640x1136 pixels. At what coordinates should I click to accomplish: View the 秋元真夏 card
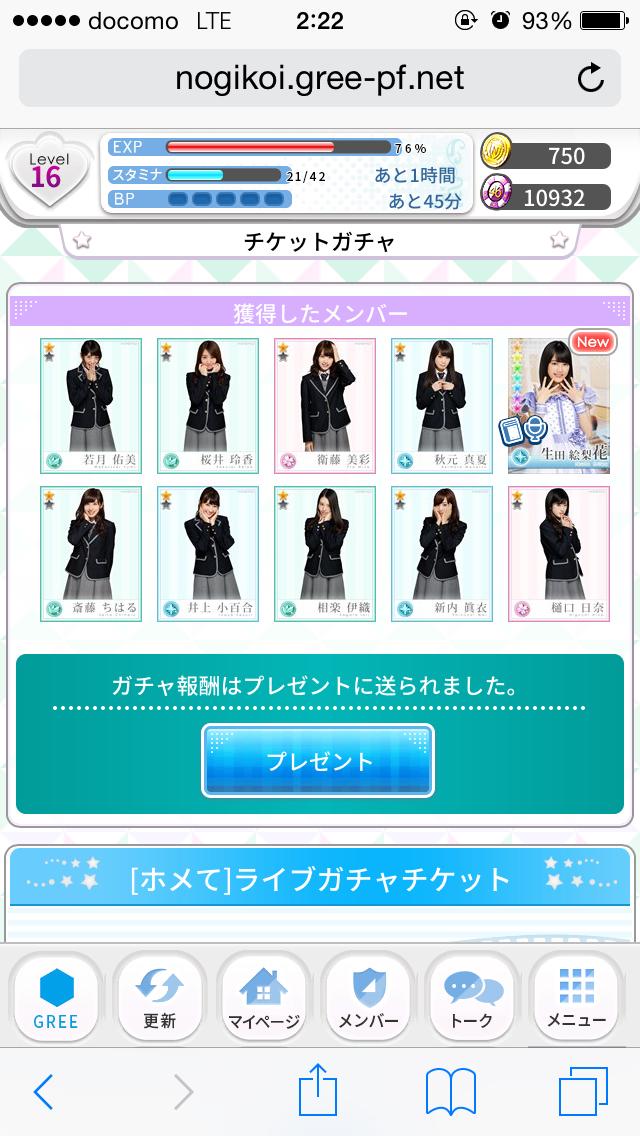[x=442, y=405]
